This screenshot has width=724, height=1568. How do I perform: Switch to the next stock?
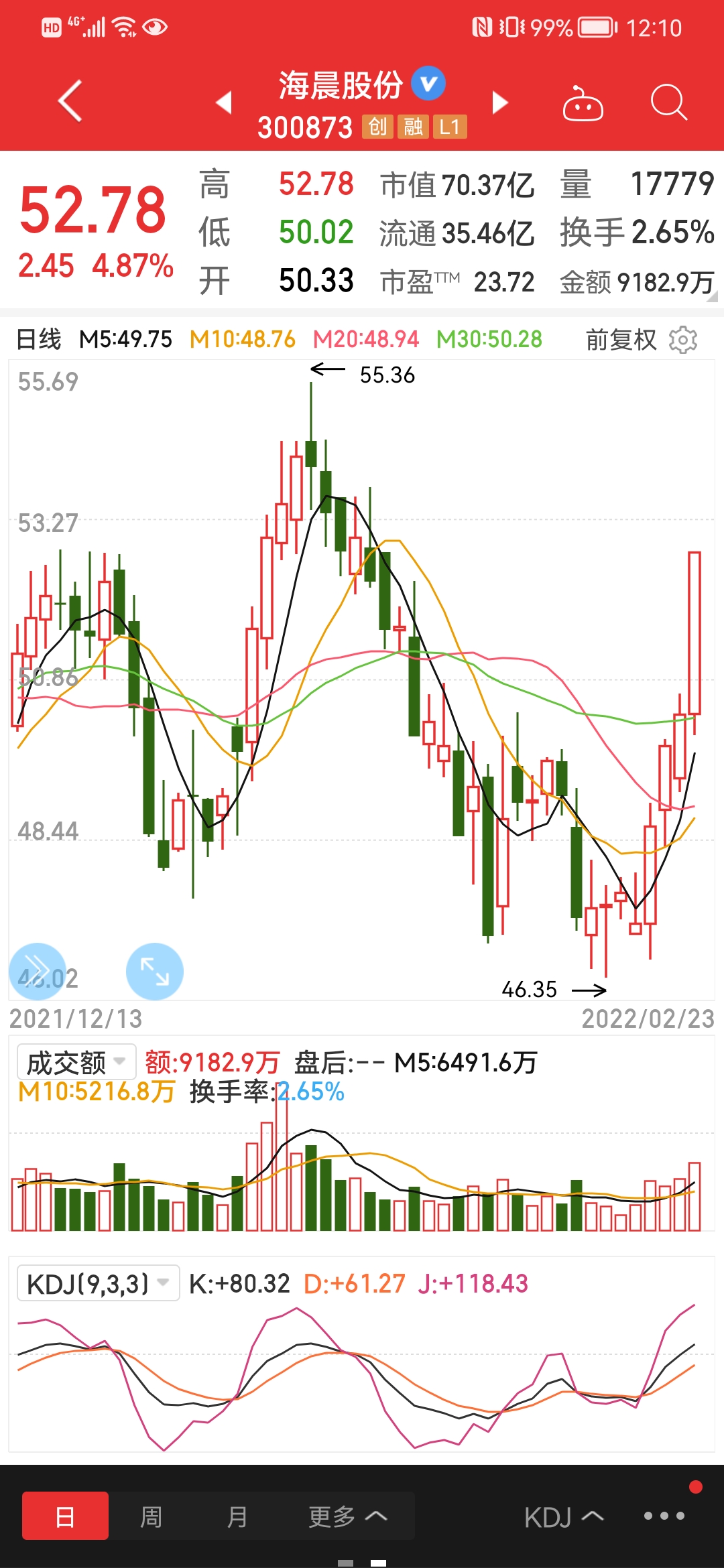coord(500,103)
